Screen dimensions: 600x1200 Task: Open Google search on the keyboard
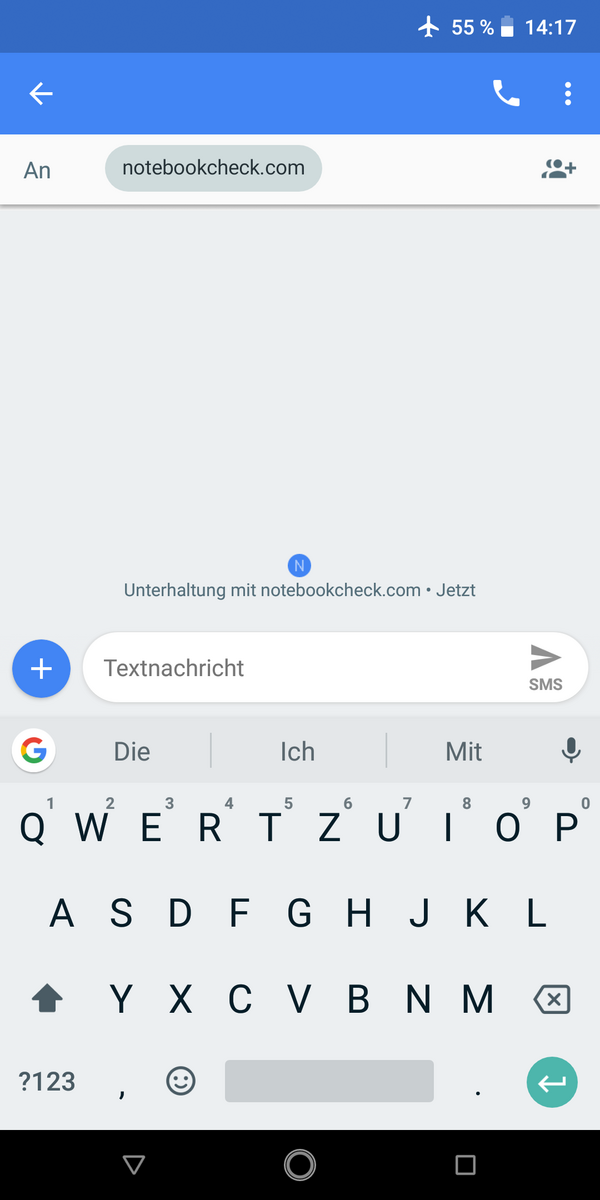coord(34,750)
